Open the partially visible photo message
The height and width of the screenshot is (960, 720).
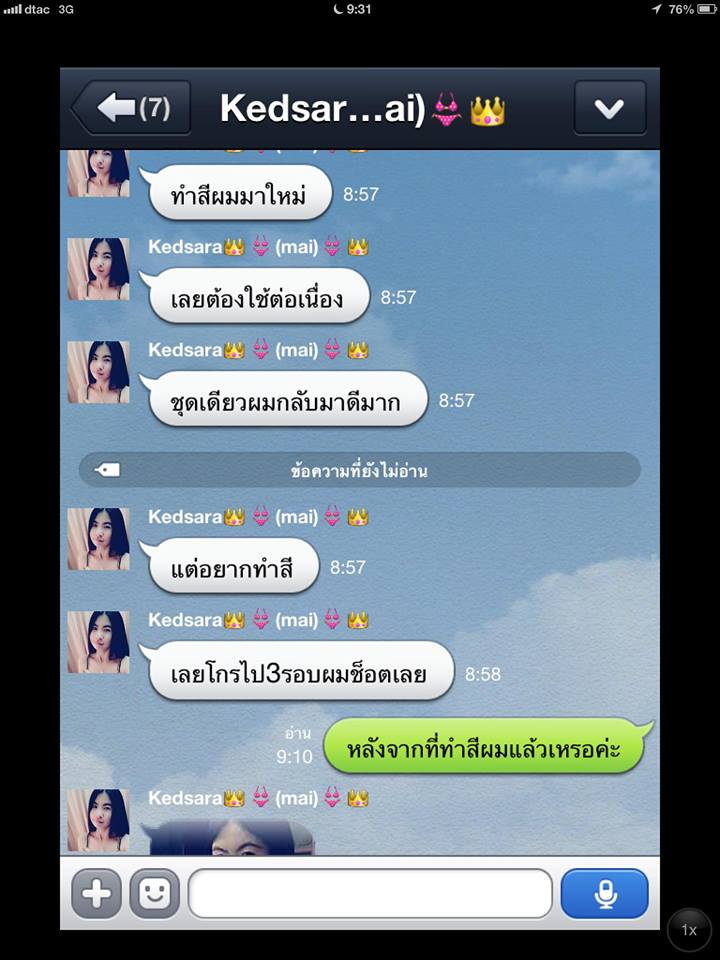[x=228, y=838]
